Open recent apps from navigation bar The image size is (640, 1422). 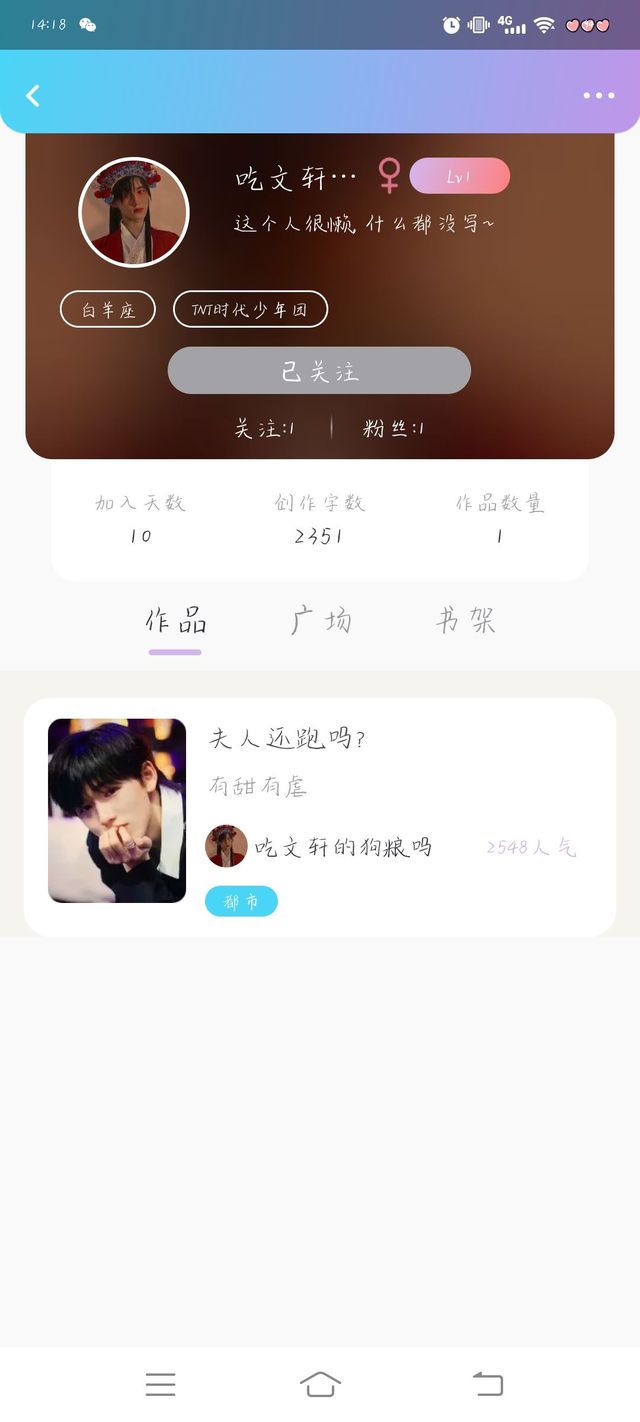tap(160, 1384)
